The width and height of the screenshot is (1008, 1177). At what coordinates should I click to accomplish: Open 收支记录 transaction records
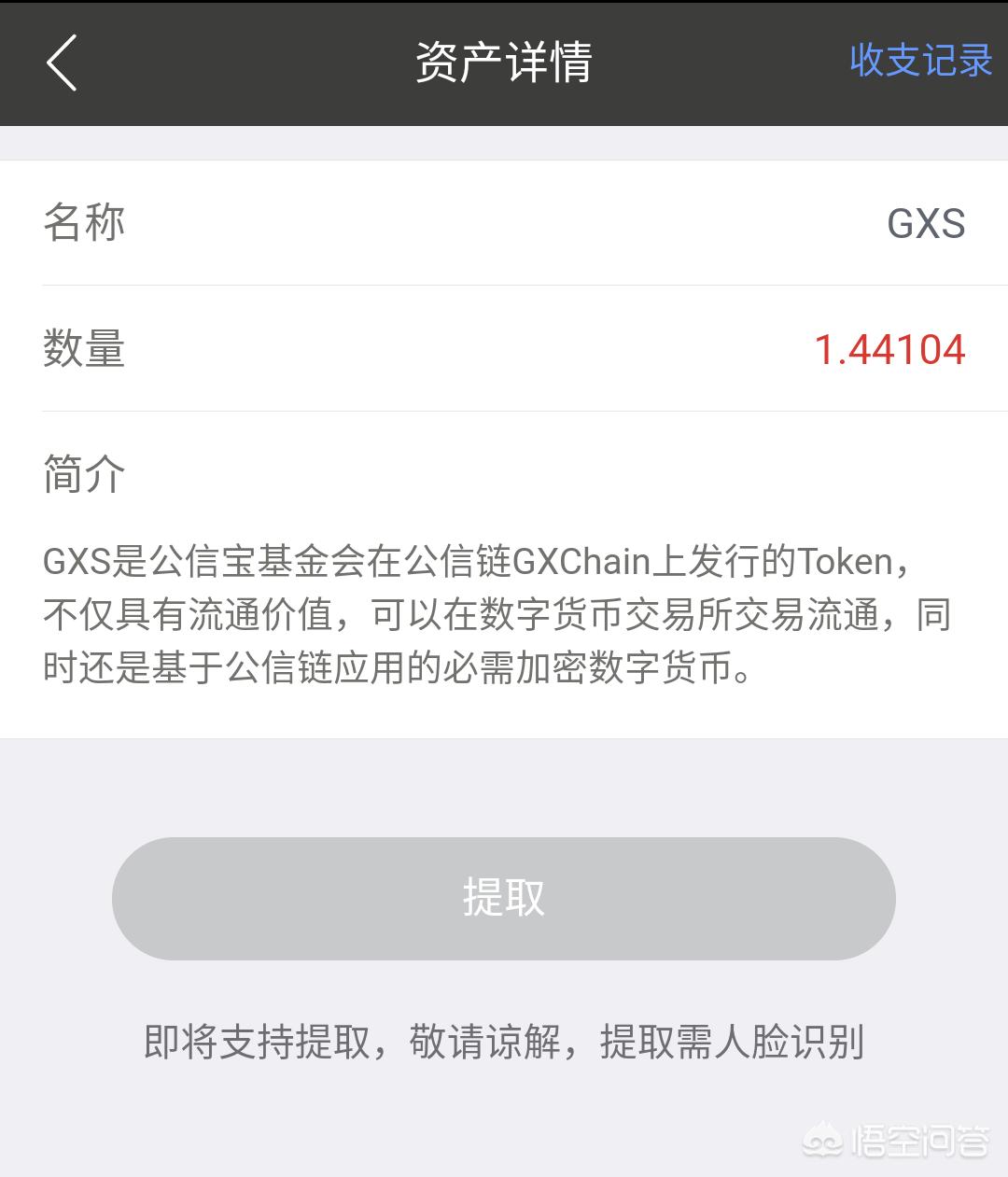tap(919, 61)
